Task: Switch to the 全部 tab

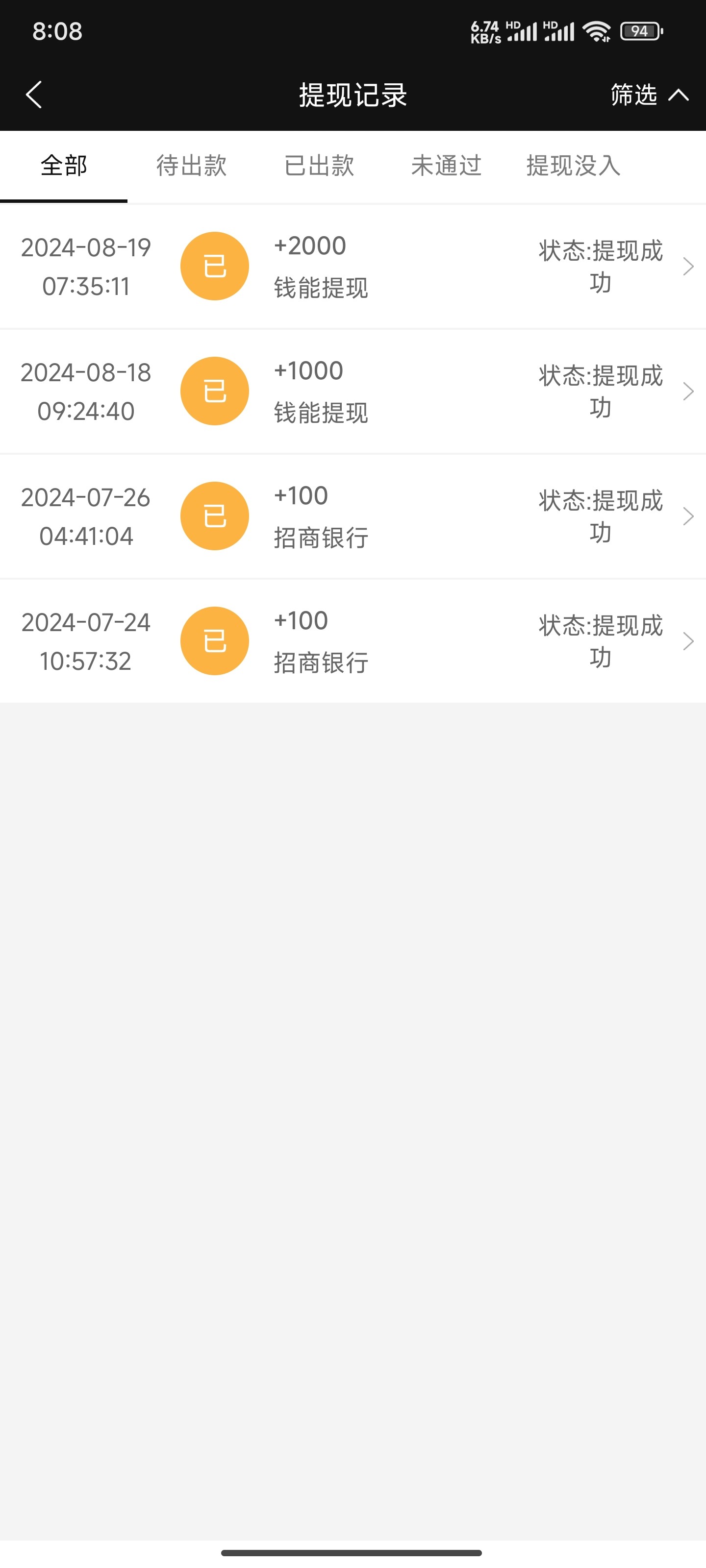Action: [x=64, y=166]
